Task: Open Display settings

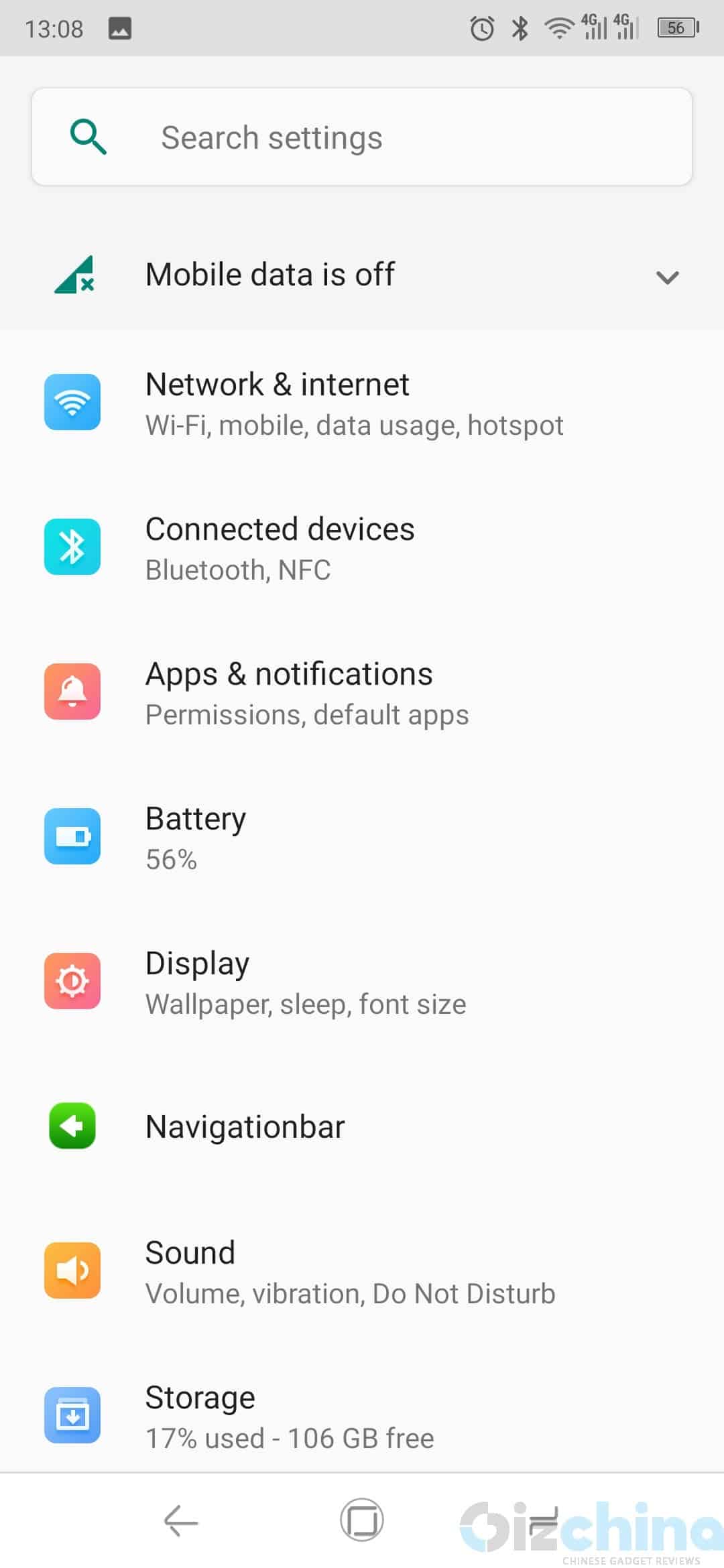Action: tap(362, 982)
